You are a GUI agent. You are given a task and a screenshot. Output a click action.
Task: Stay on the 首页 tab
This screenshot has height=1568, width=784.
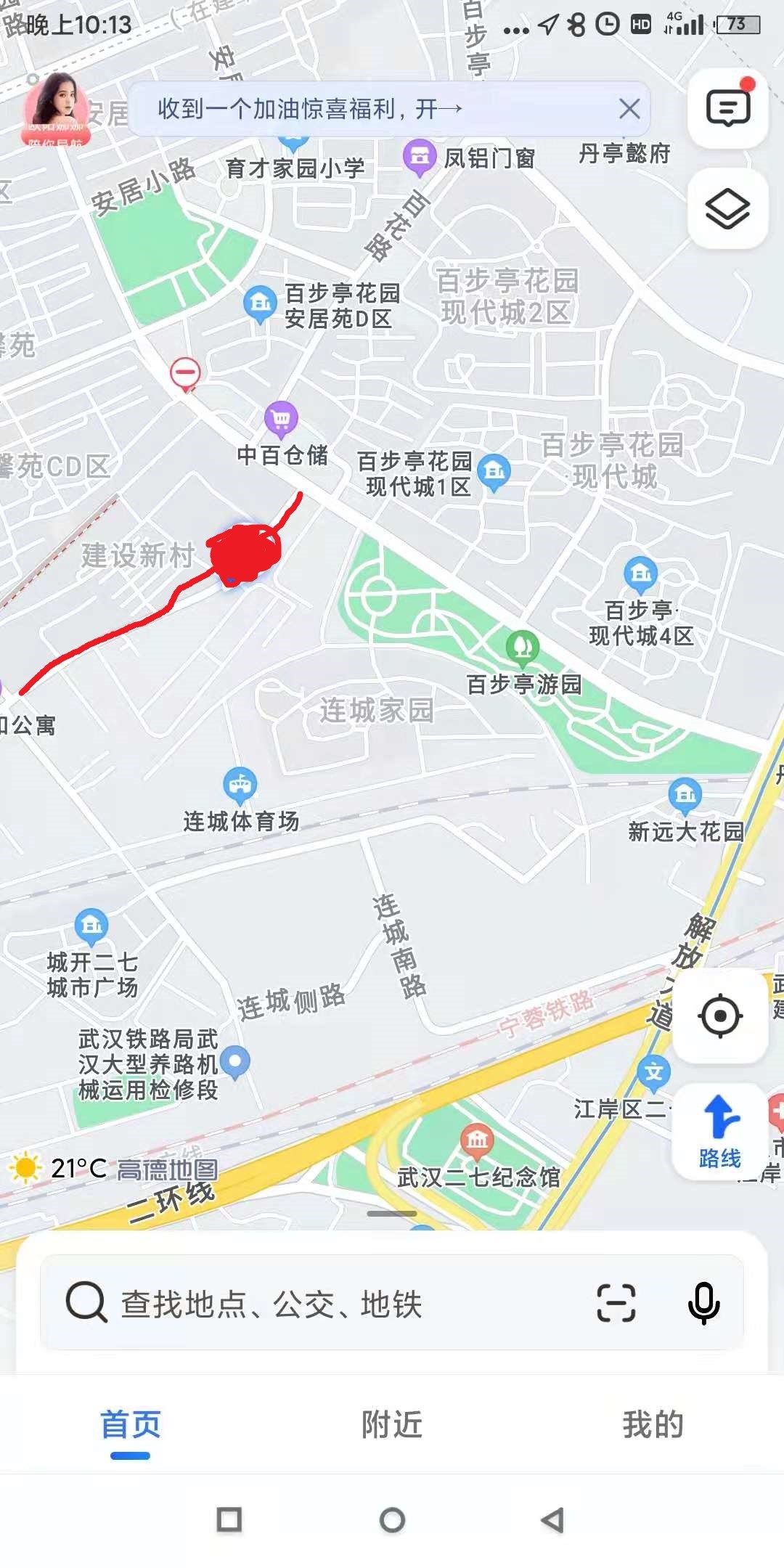129,1425
